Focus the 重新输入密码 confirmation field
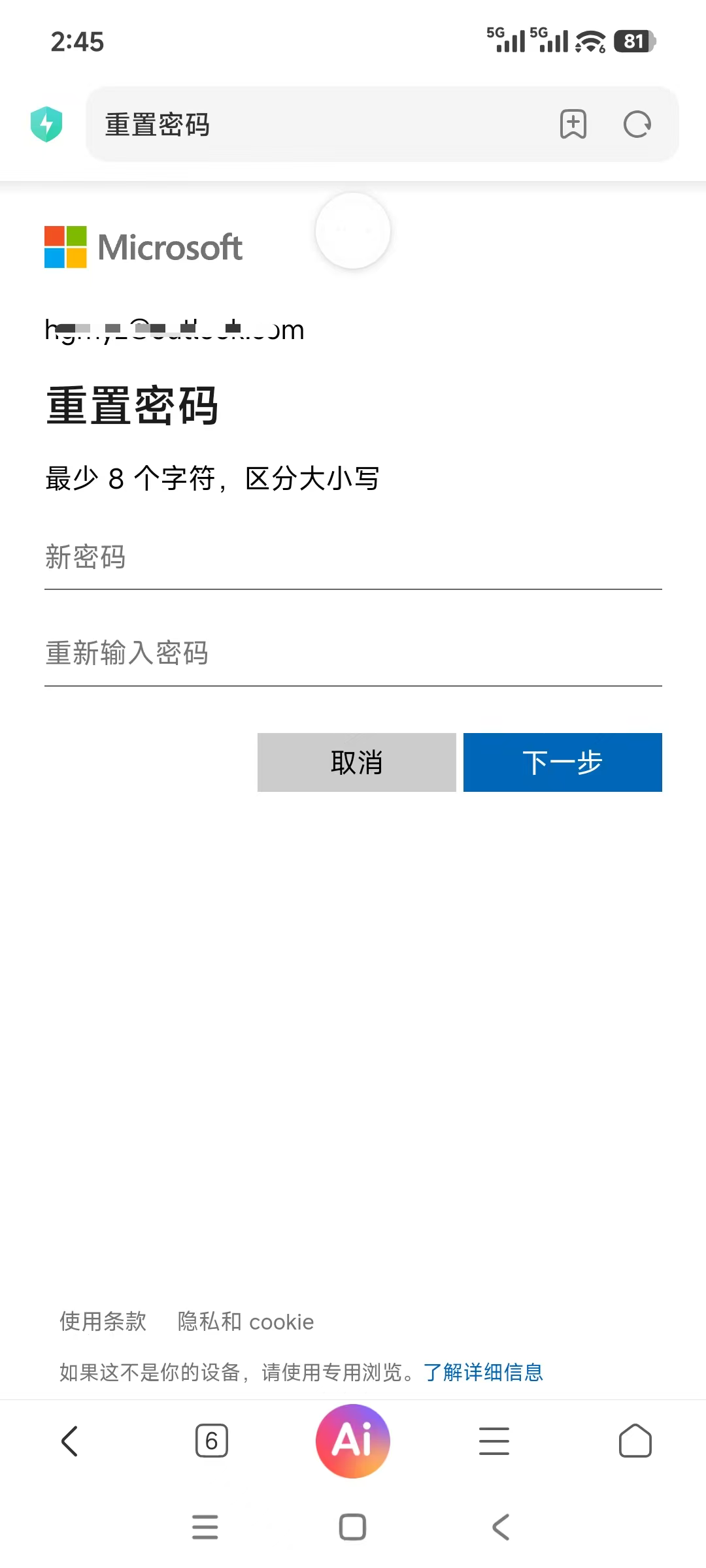This screenshot has width=706, height=1568. tap(353, 654)
